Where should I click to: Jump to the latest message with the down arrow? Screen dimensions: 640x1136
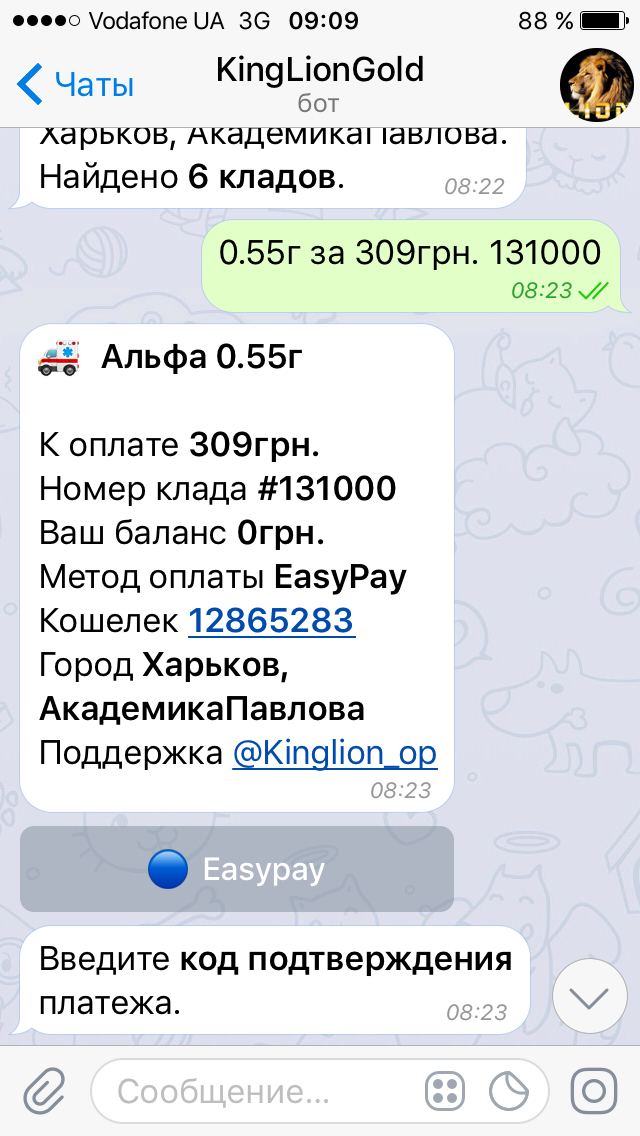click(x=589, y=996)
